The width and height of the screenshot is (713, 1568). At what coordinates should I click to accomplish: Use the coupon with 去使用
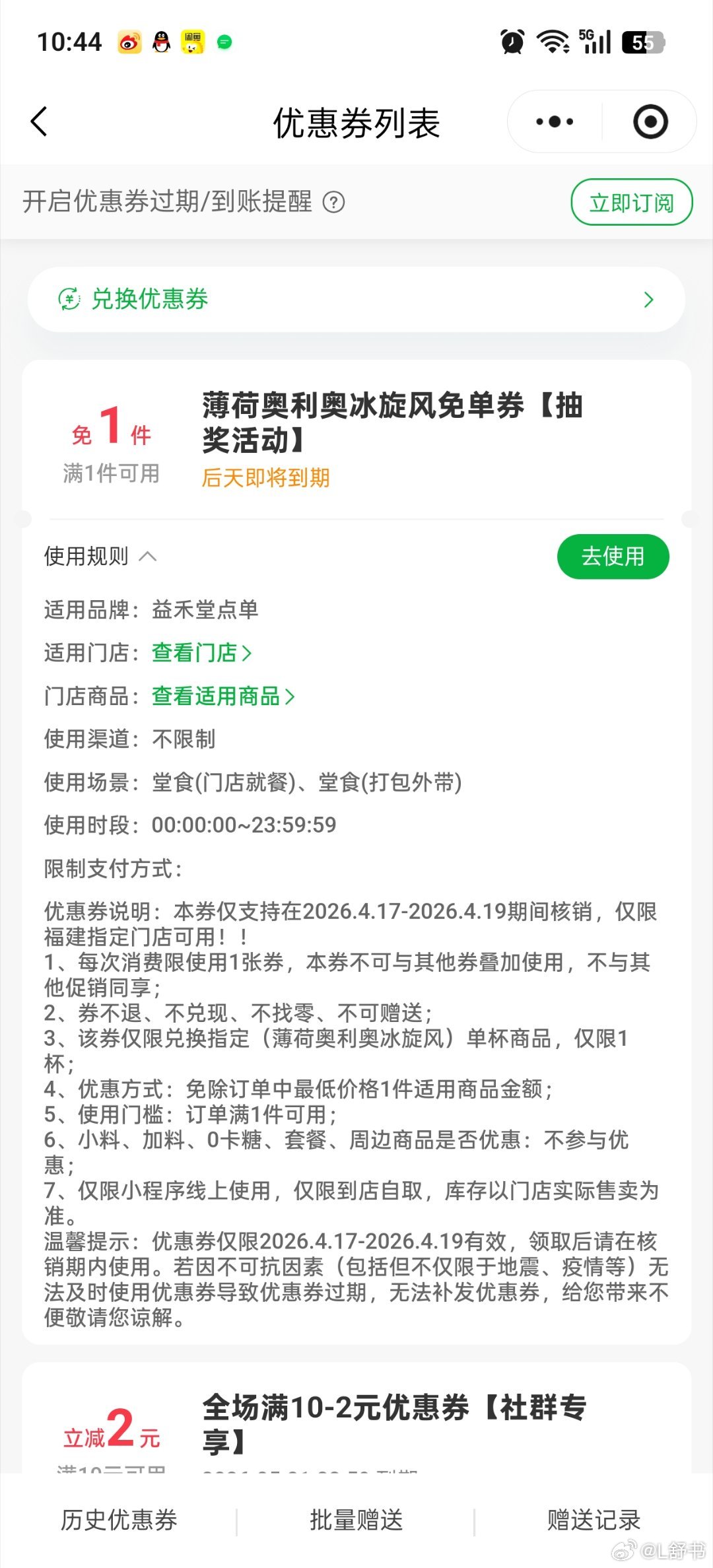pyautogui.click(x=613, y=557)
